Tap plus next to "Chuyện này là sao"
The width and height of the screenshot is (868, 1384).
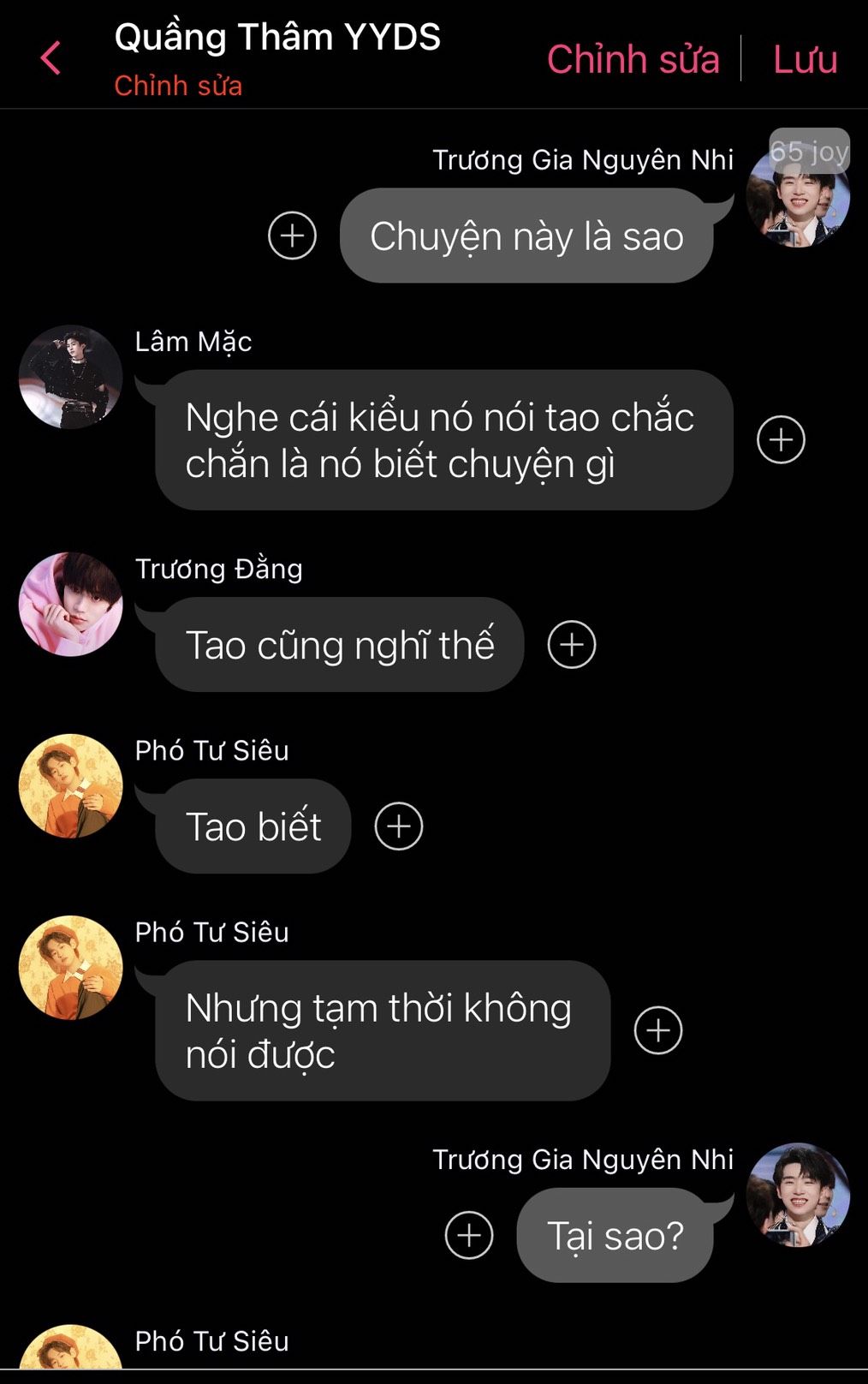coord(293,235)
